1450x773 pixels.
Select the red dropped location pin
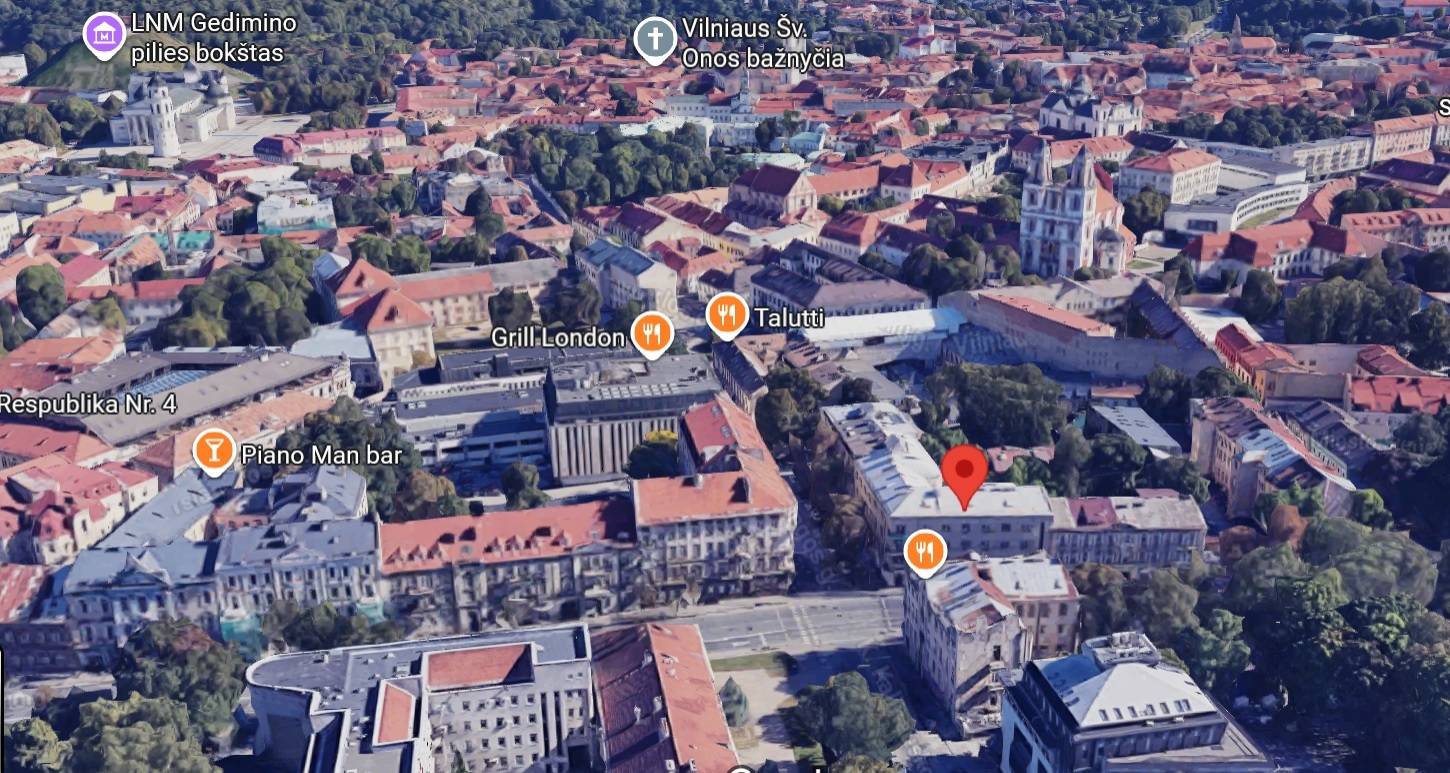(x=965, y=474)
